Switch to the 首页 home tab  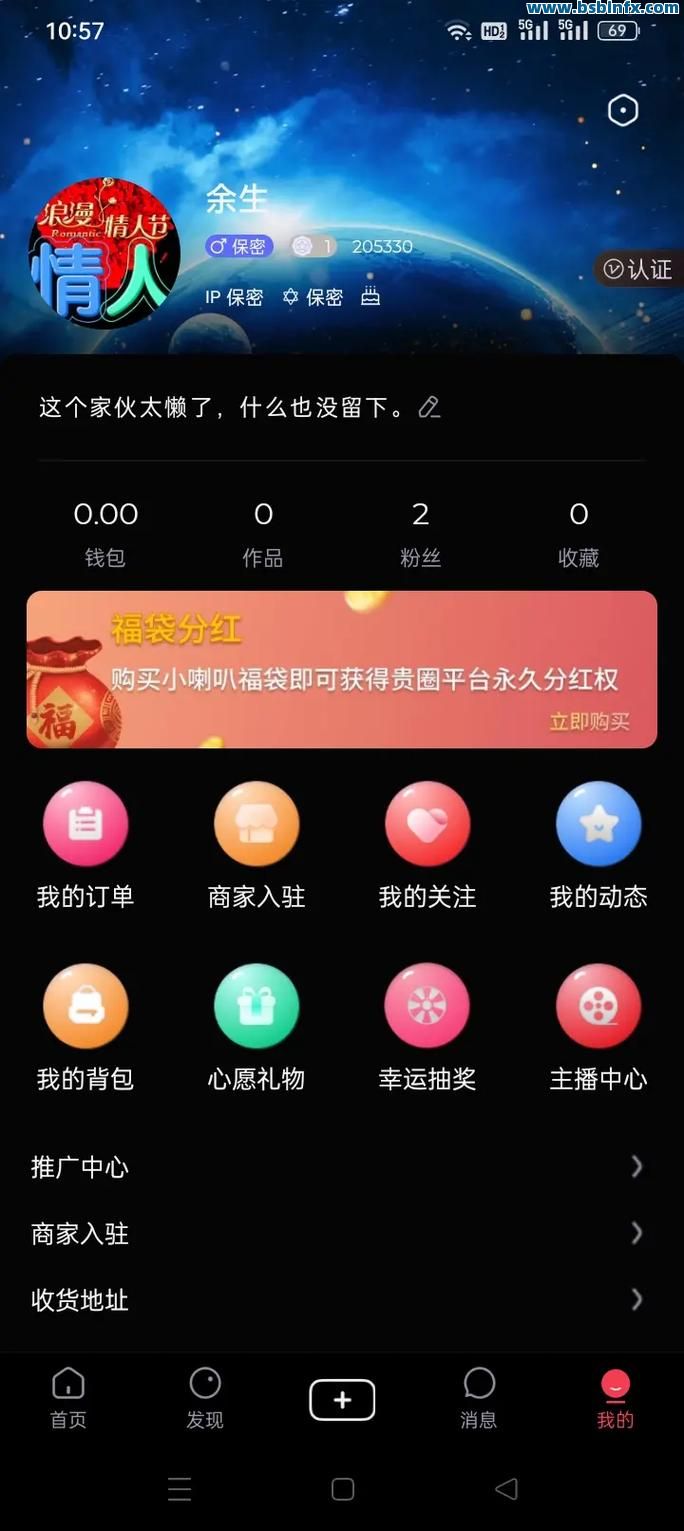coord(68,1397)
